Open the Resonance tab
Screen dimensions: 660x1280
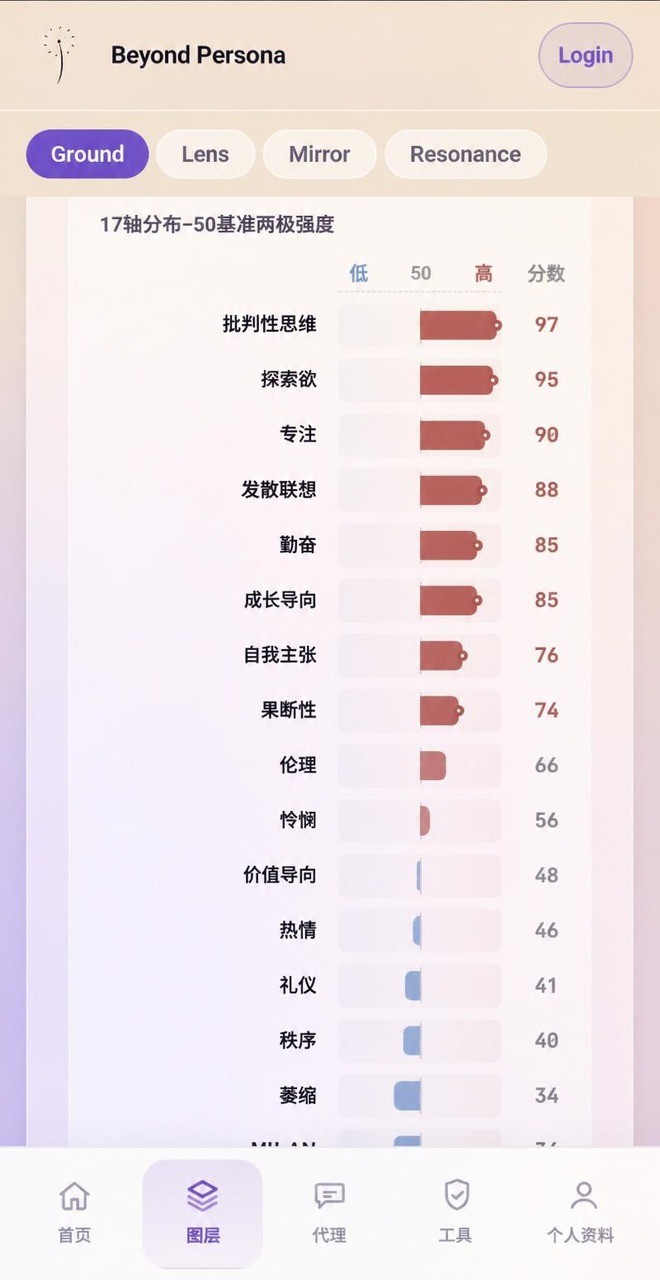465,154
